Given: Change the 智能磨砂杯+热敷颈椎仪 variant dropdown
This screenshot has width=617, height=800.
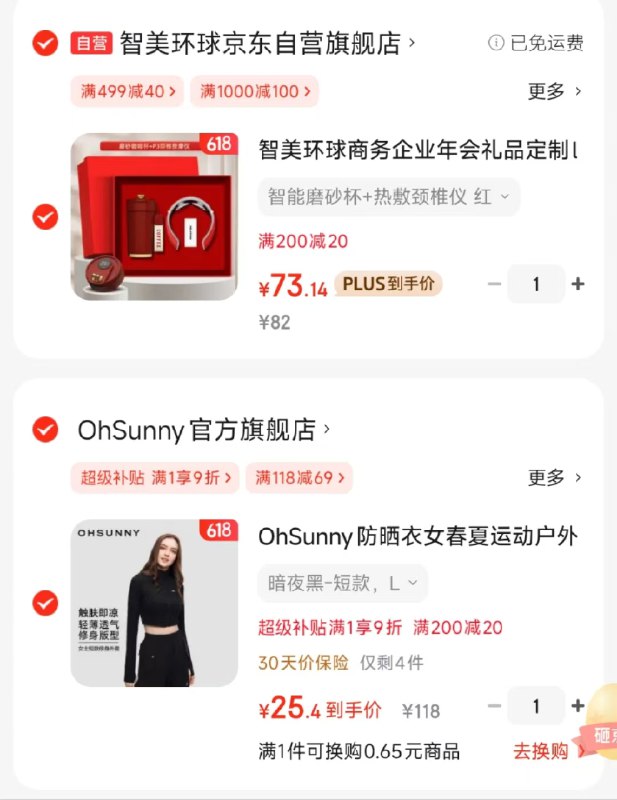Looking at the screenshot, I should coord(389,197).
